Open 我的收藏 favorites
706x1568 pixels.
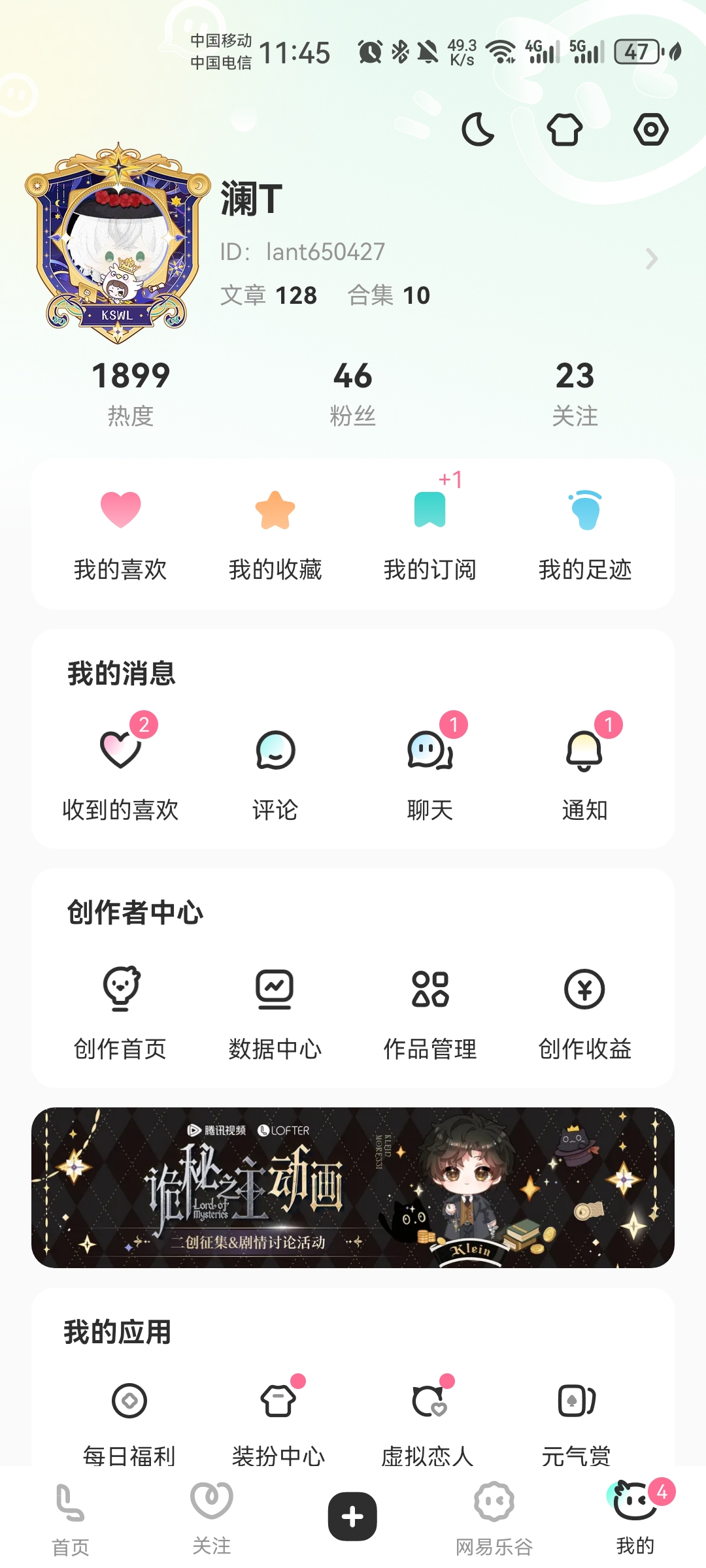point(275,533)
